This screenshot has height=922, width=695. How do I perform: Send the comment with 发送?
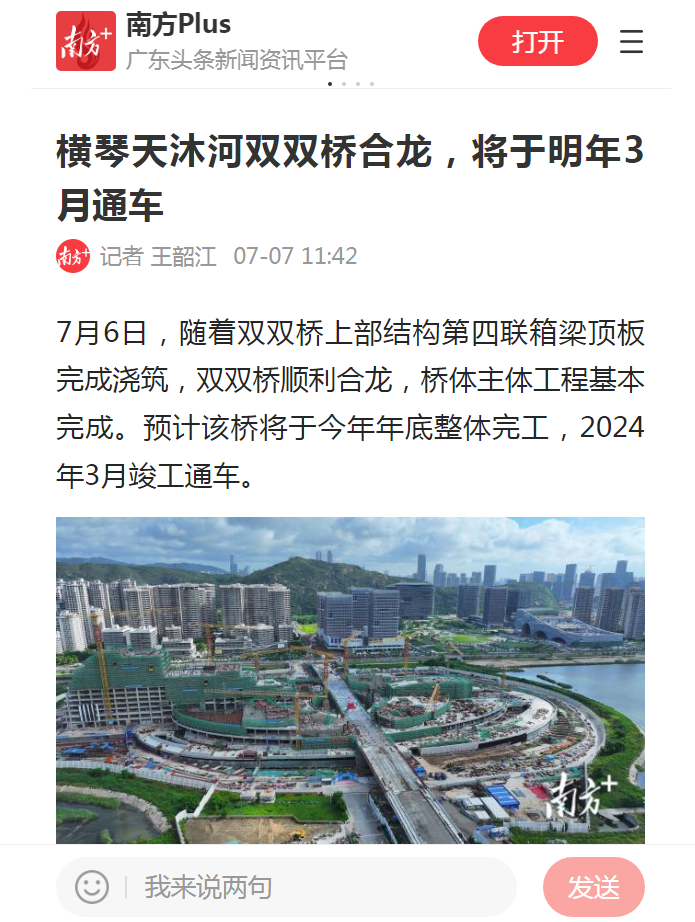coord(593,887)
